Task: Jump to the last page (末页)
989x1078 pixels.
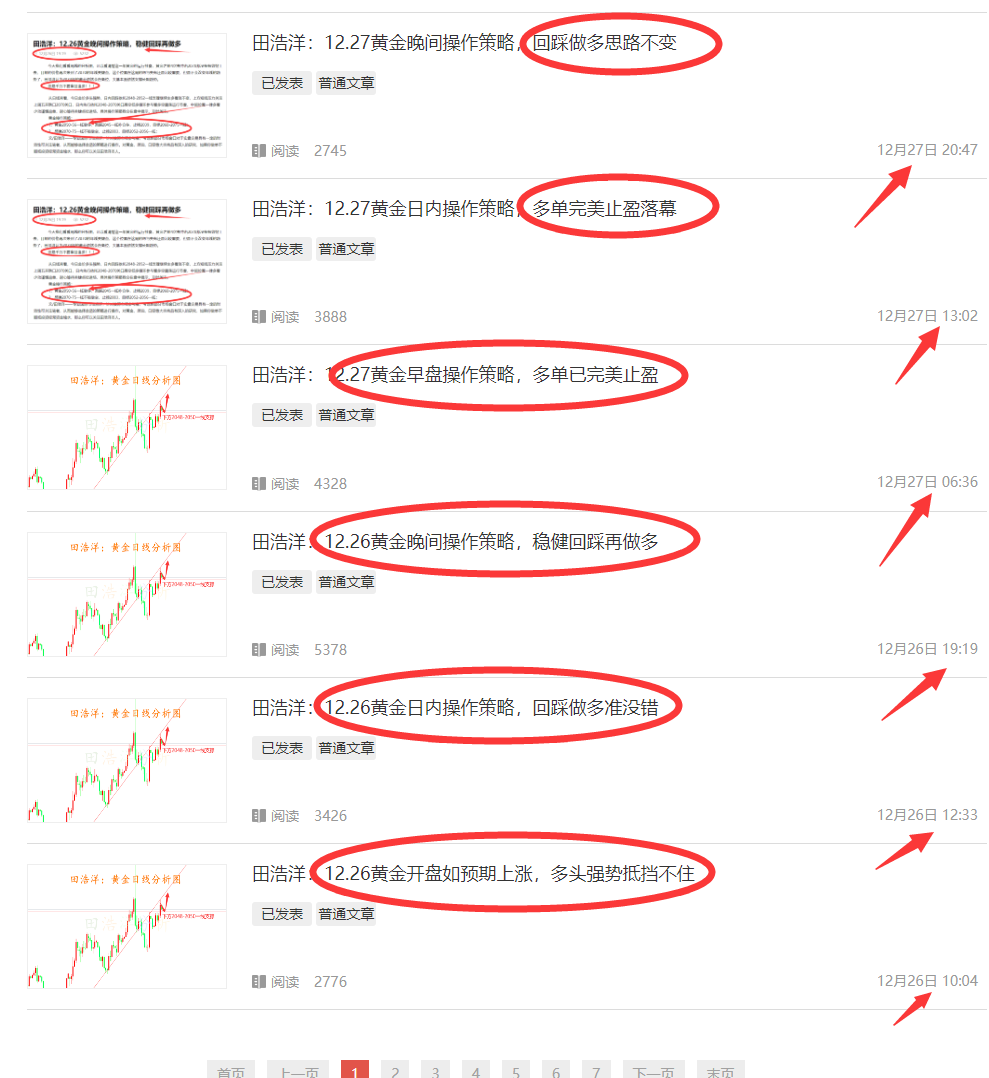Action: 720,1072
